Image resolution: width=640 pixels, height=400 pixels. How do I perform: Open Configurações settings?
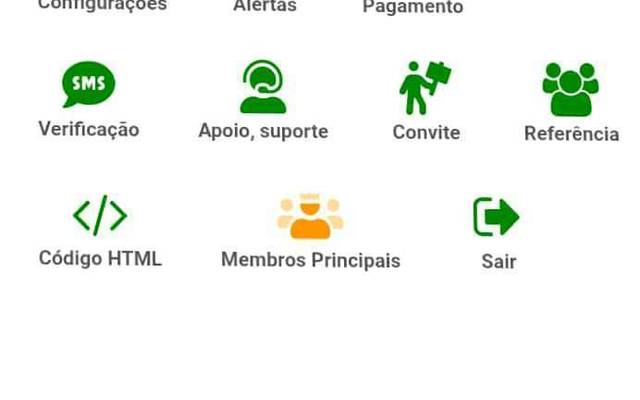pyautogui.click(x=101, y=5)
